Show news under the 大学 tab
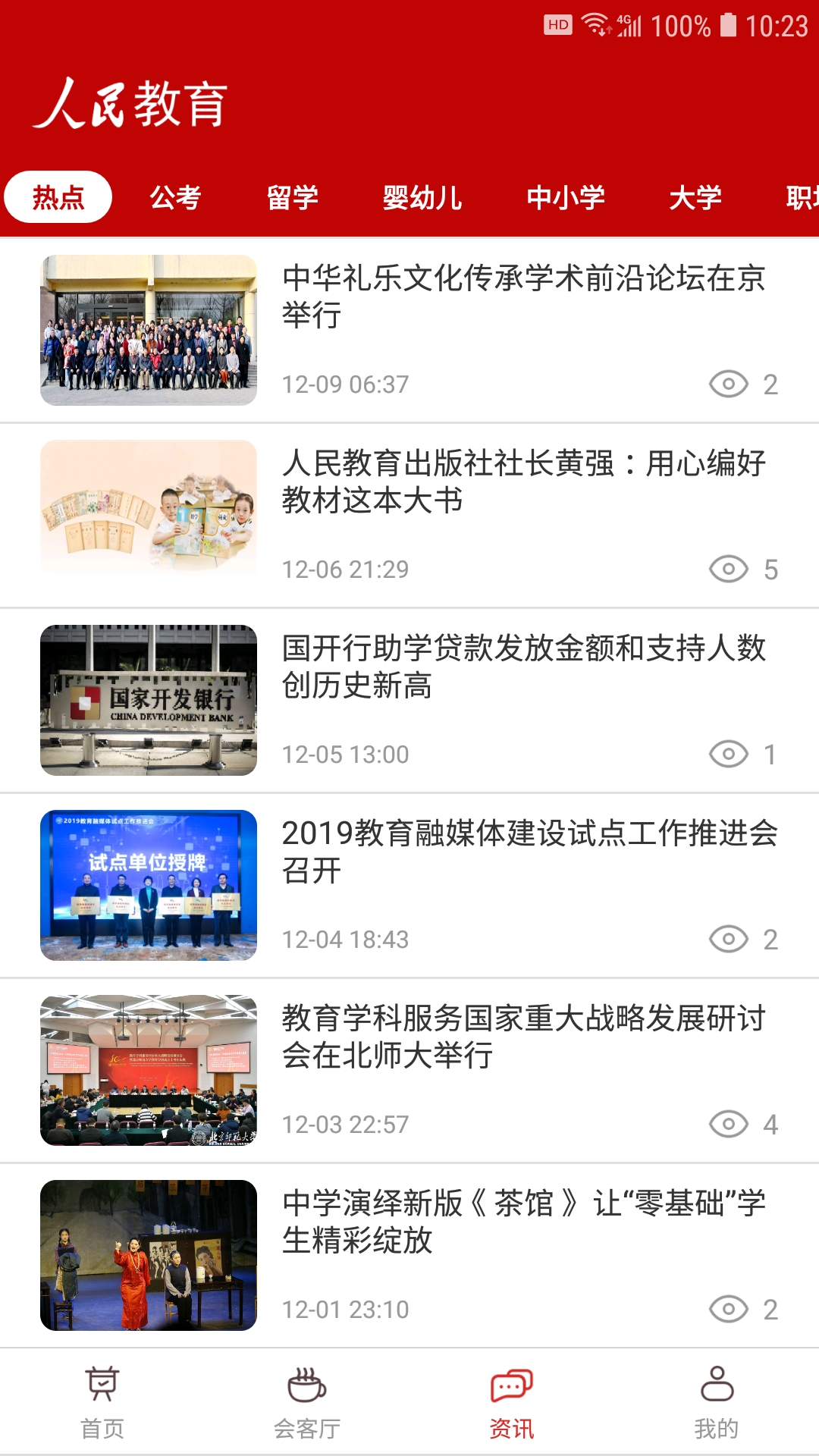 [695, 197]
